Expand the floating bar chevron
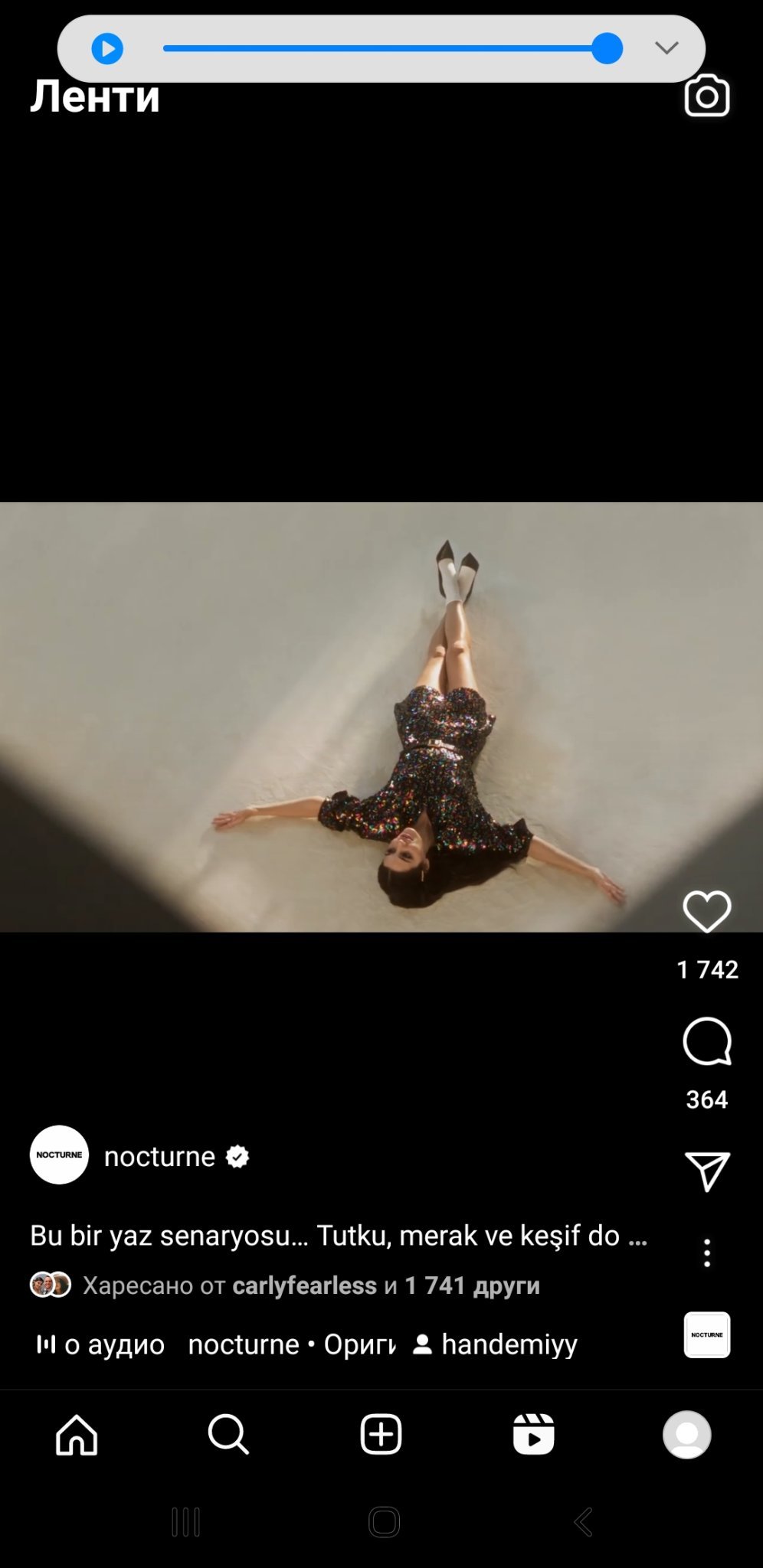 click(666, 48)
